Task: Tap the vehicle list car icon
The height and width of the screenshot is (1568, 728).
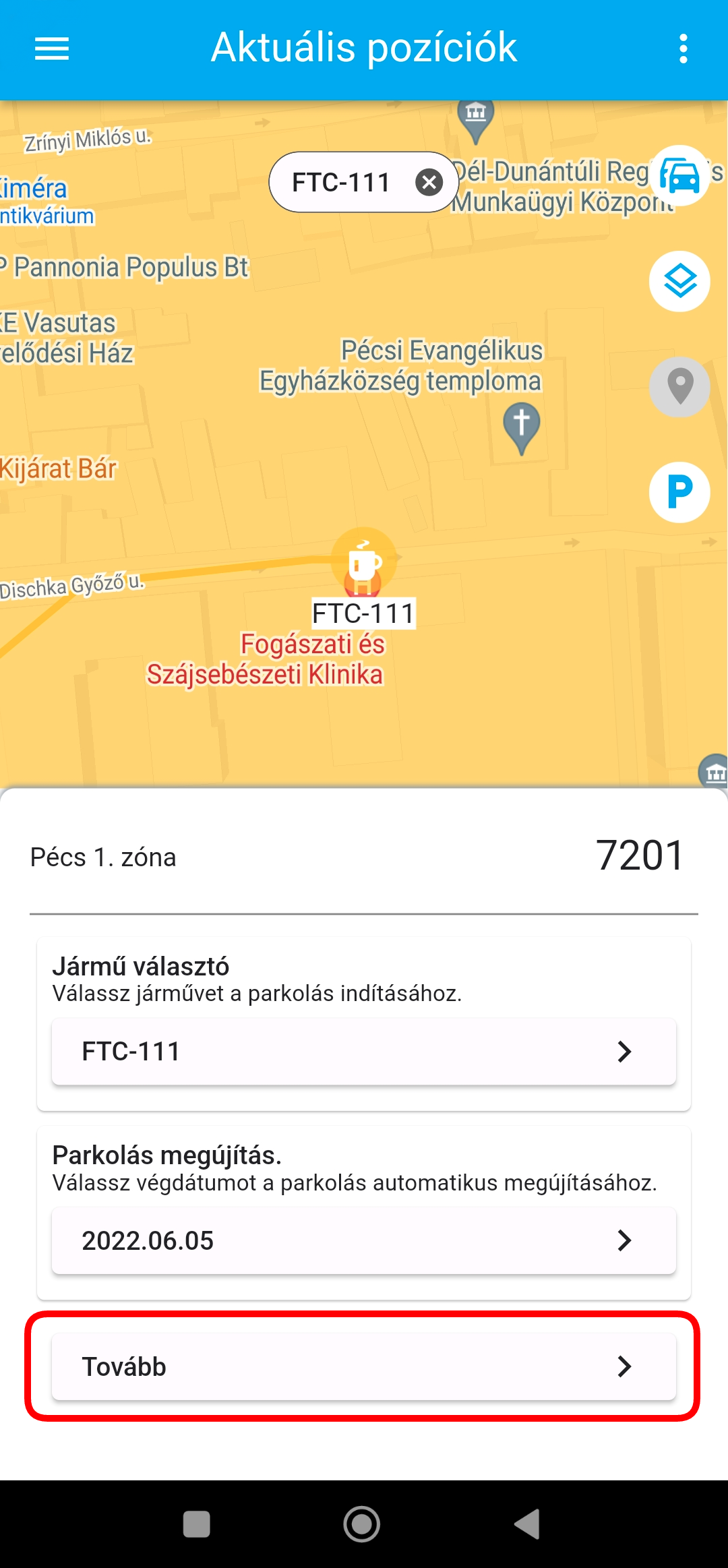Action: pos(679,175)
